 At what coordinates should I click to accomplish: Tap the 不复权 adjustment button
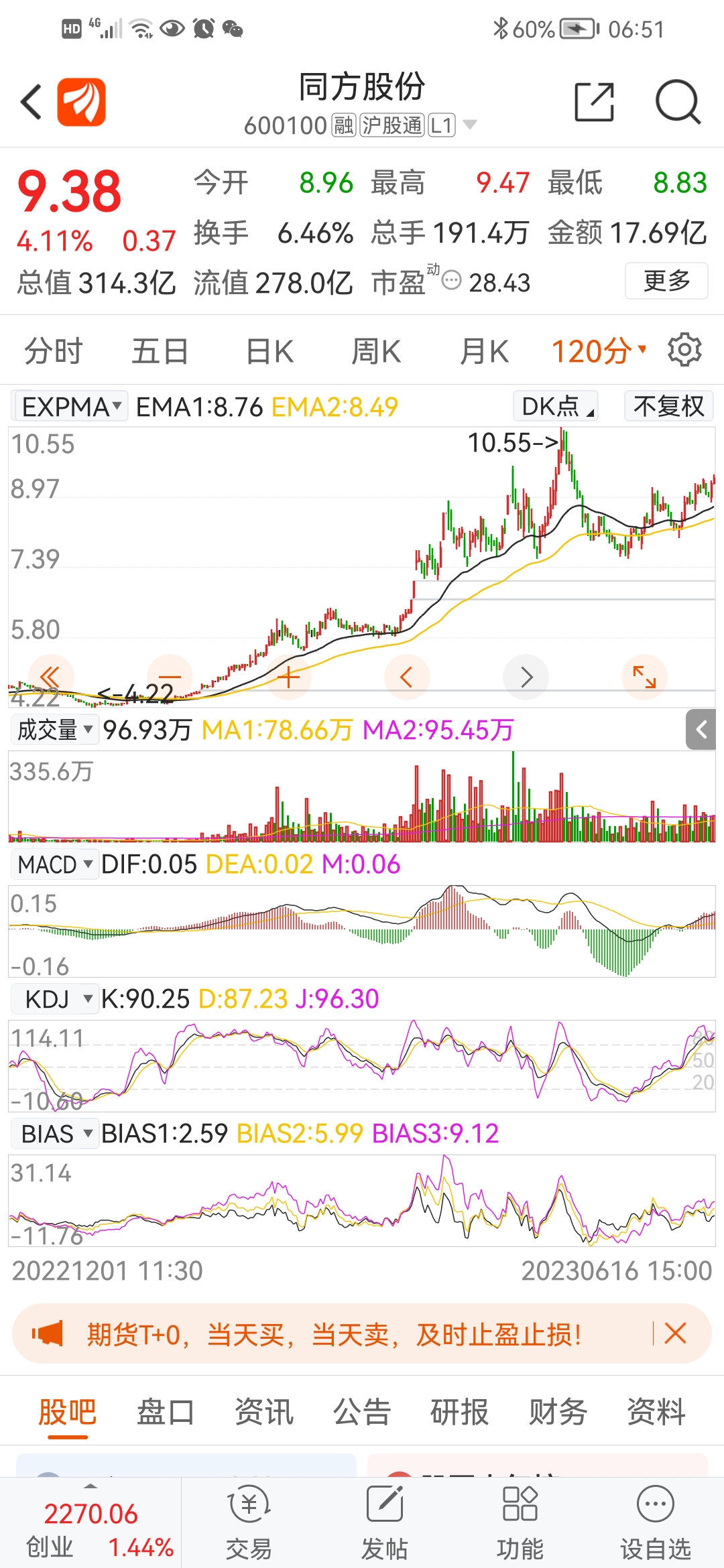[669, 406]
